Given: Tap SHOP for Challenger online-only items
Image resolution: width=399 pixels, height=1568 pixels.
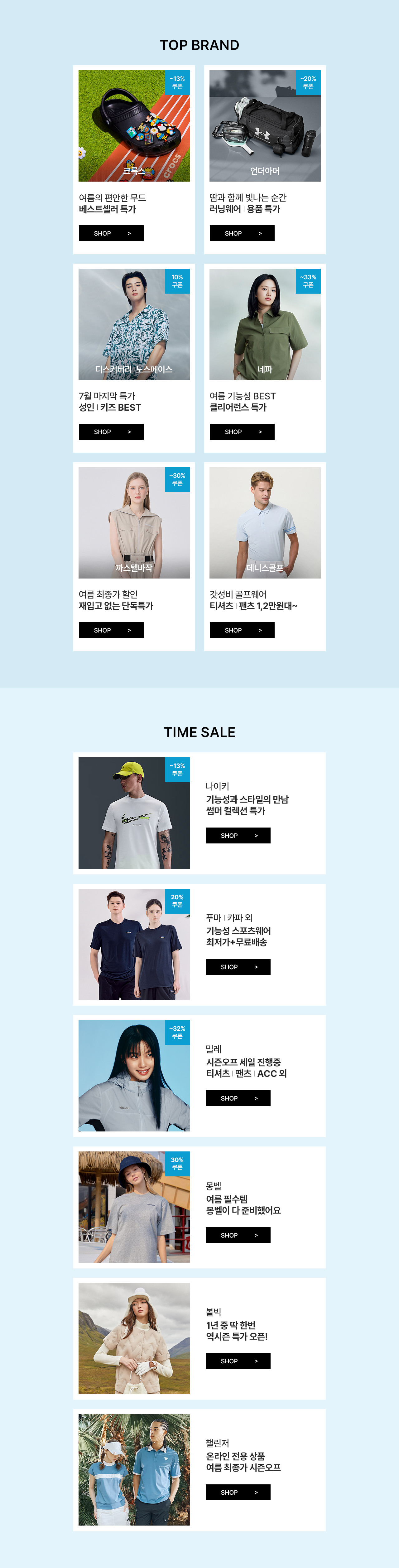Looking at the screenshot, I should [x=237, y=1492].
